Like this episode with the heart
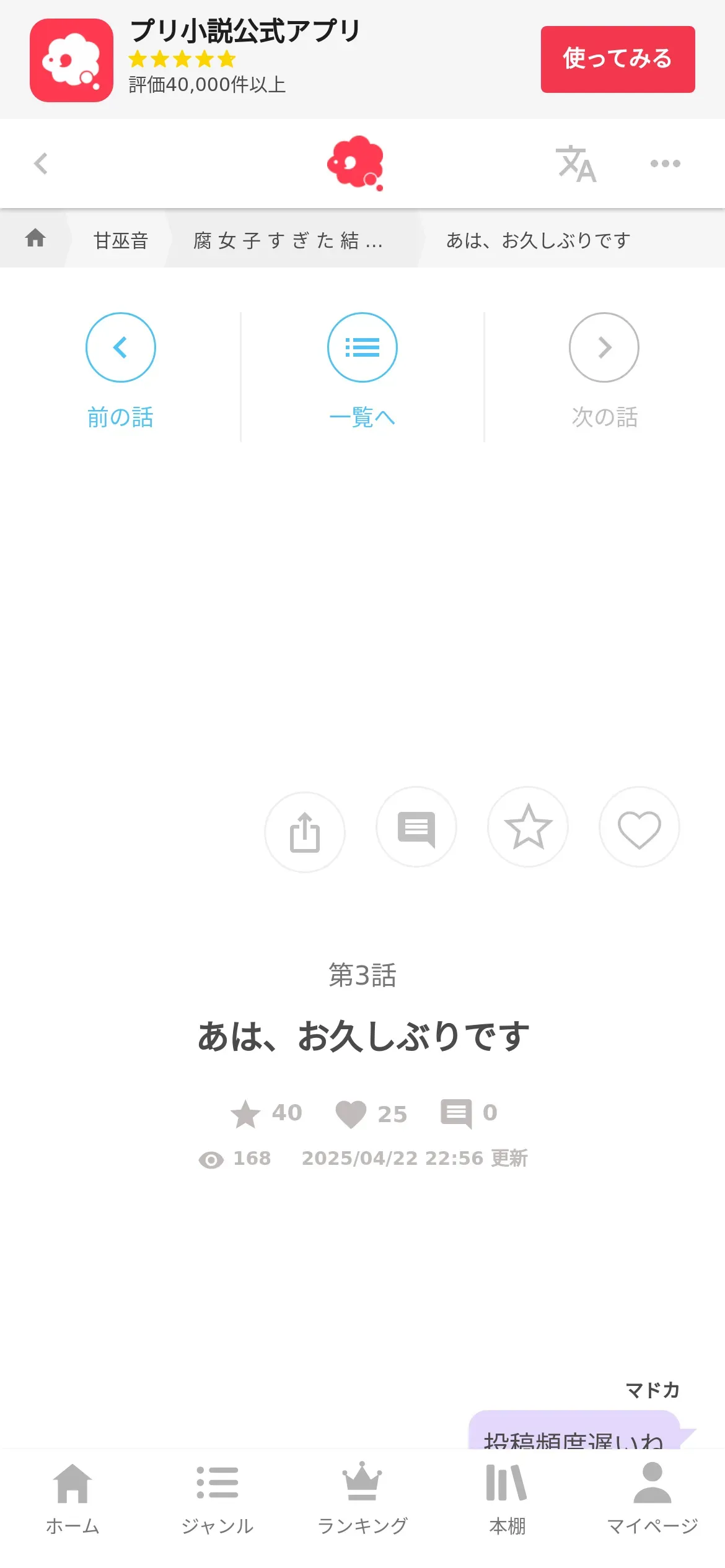Viewport: 725px width, 1568px height. (639, 827)
